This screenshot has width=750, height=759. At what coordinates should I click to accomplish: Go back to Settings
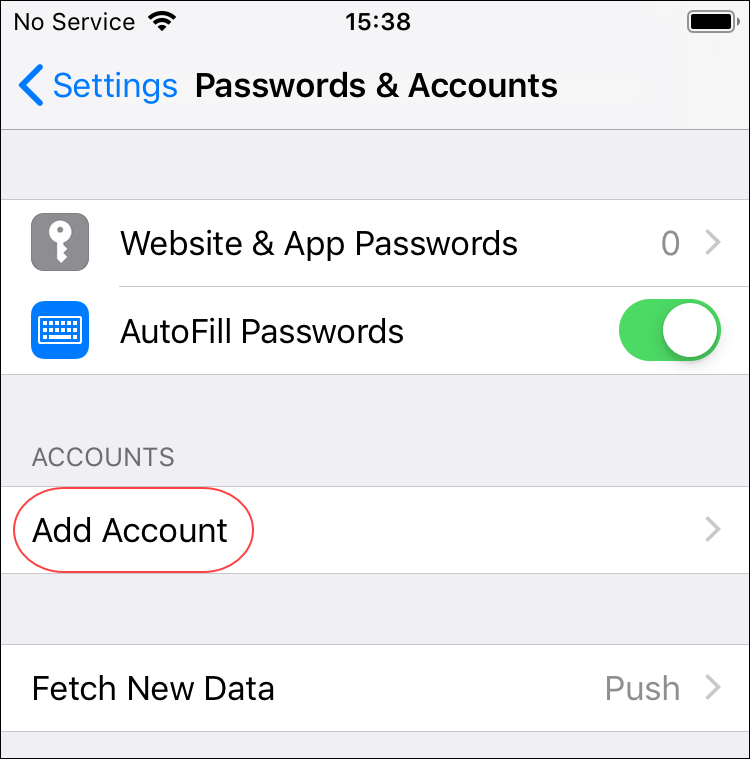click(97, 86)
